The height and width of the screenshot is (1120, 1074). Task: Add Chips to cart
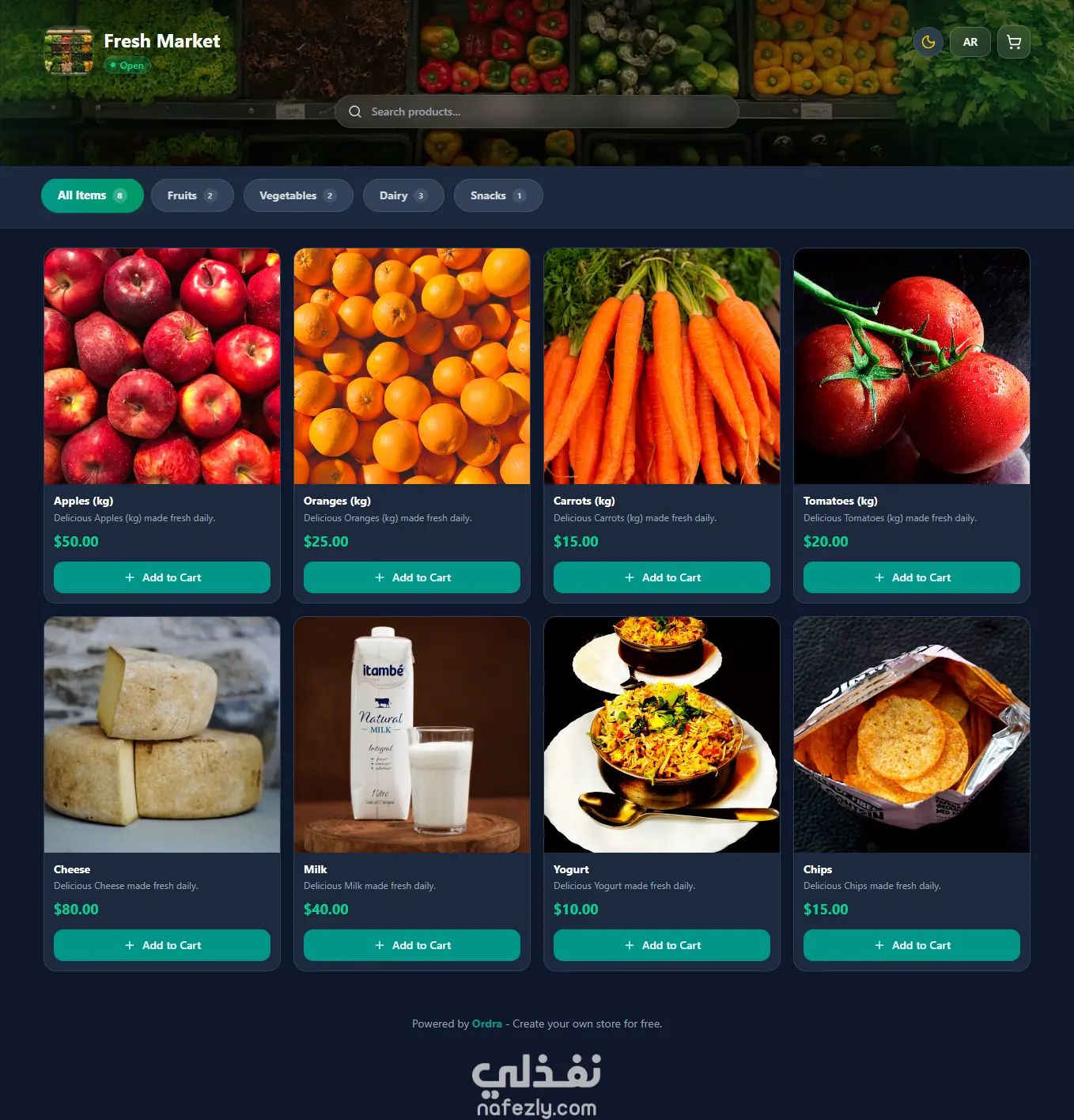[912, 945]
